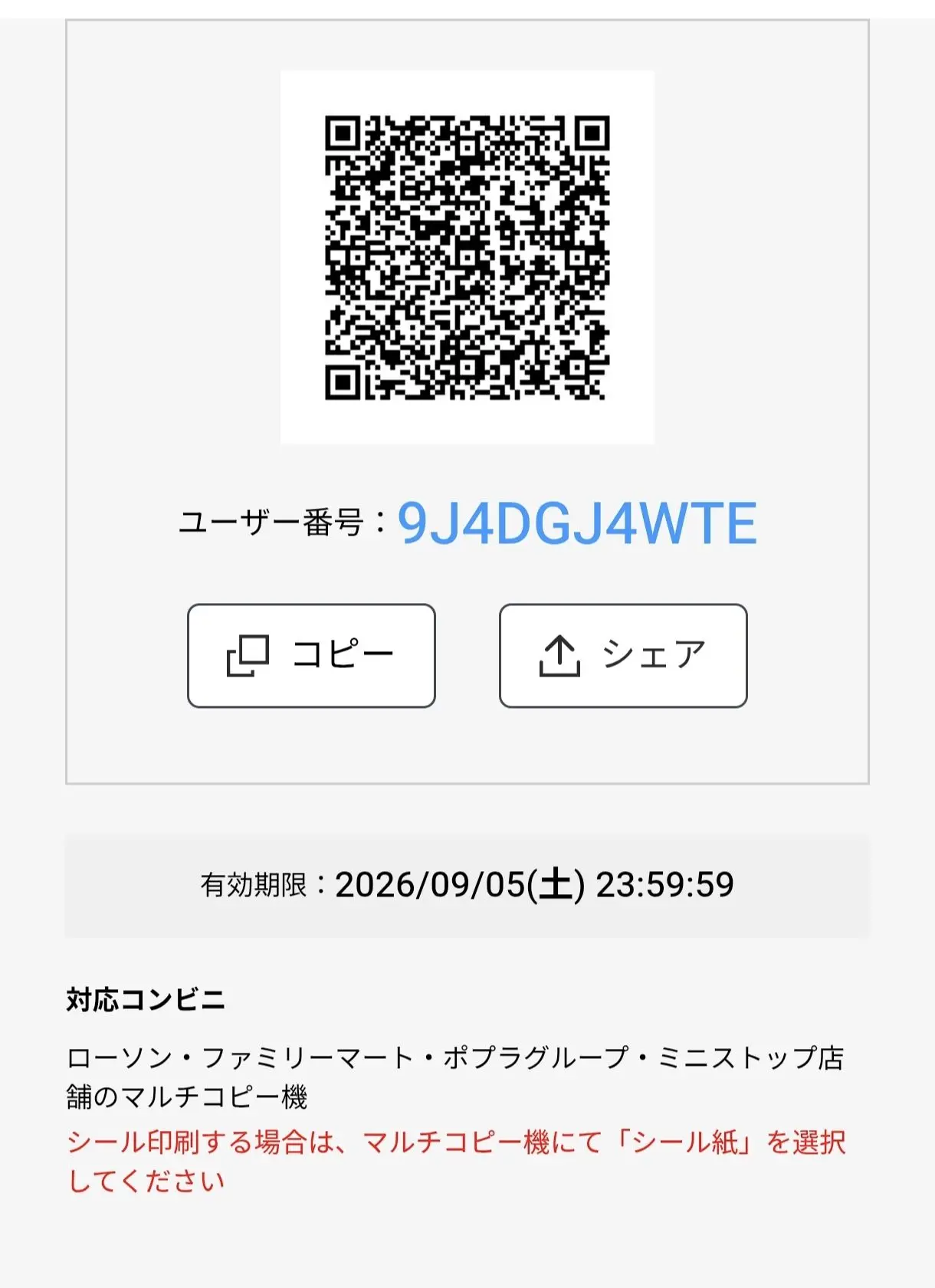Share the user number via シェア button
The width and height of the screenshot is (935, 1288).
(623, 655)
